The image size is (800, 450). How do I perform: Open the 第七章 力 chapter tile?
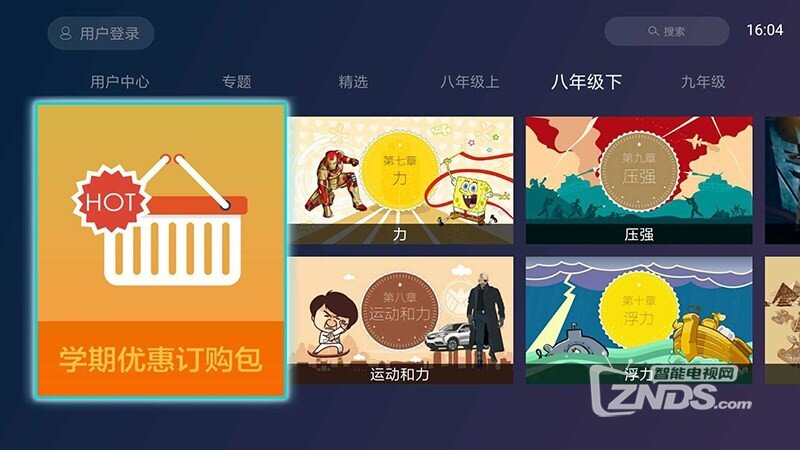pyautogui.click(x=400, y=180)
